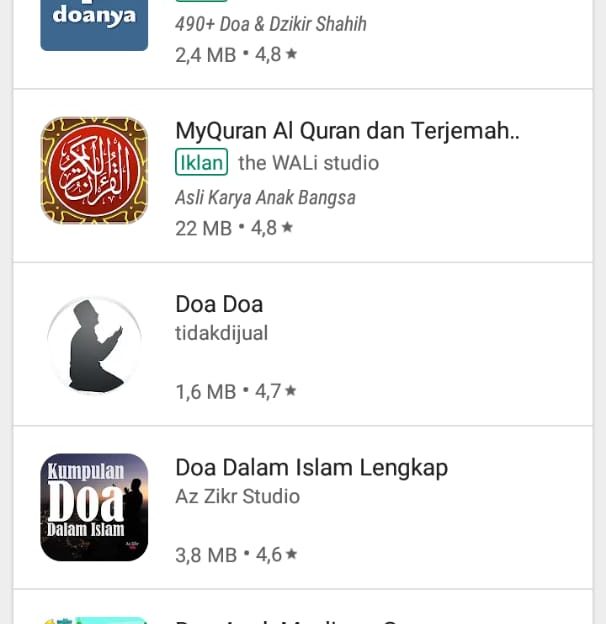
Task: Open MyQuran Al Quran dan Terjemah listing
Action: tap(346, 131)
